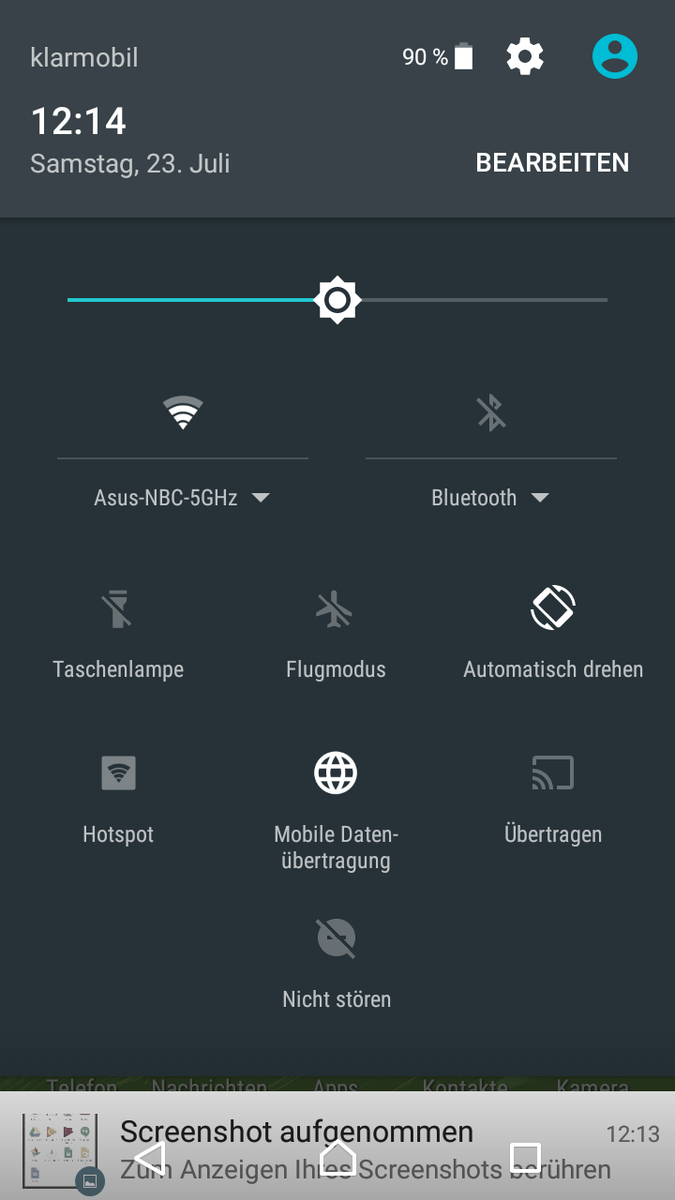Disable Automatisch drehen
This screenshot has height=1200, width=675.
[x=553, y=608]
